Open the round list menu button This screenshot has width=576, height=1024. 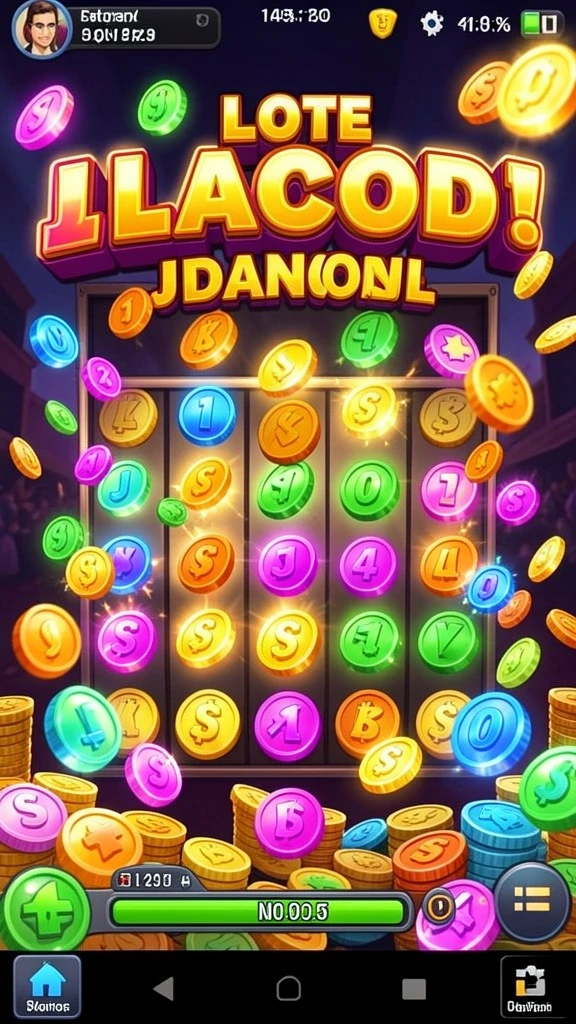532,902
